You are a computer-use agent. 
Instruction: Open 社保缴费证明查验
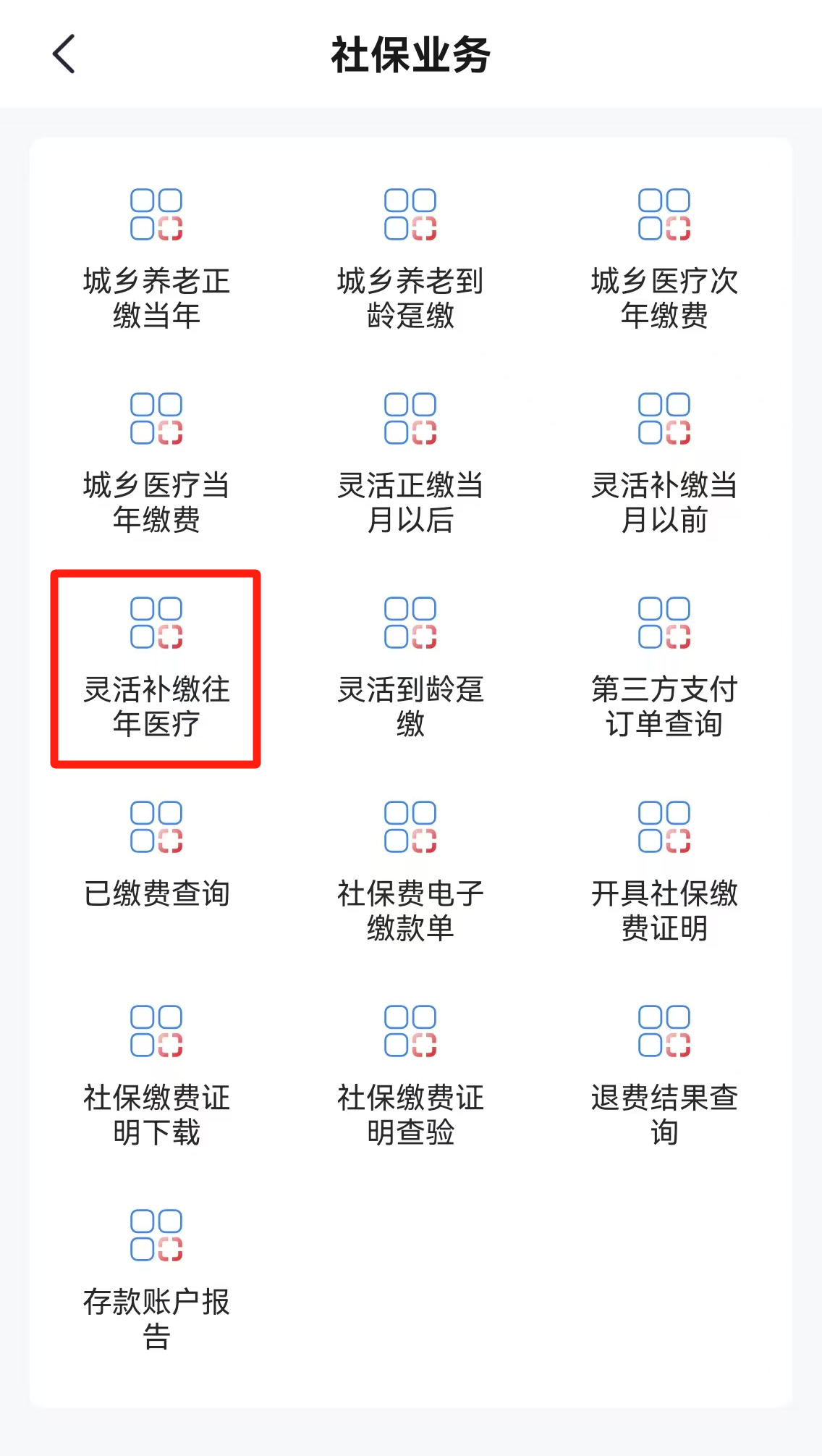[x=410, y=1076]
